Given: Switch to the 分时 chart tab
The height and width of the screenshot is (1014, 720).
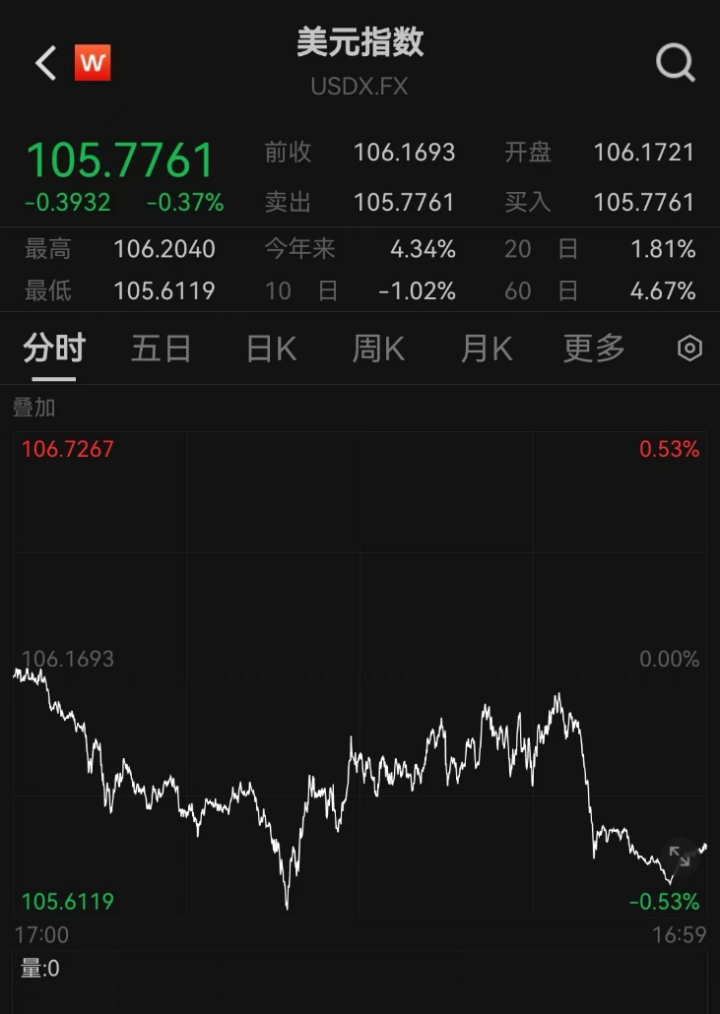Looking at the screenshot, I should click(x=54, y=348).
